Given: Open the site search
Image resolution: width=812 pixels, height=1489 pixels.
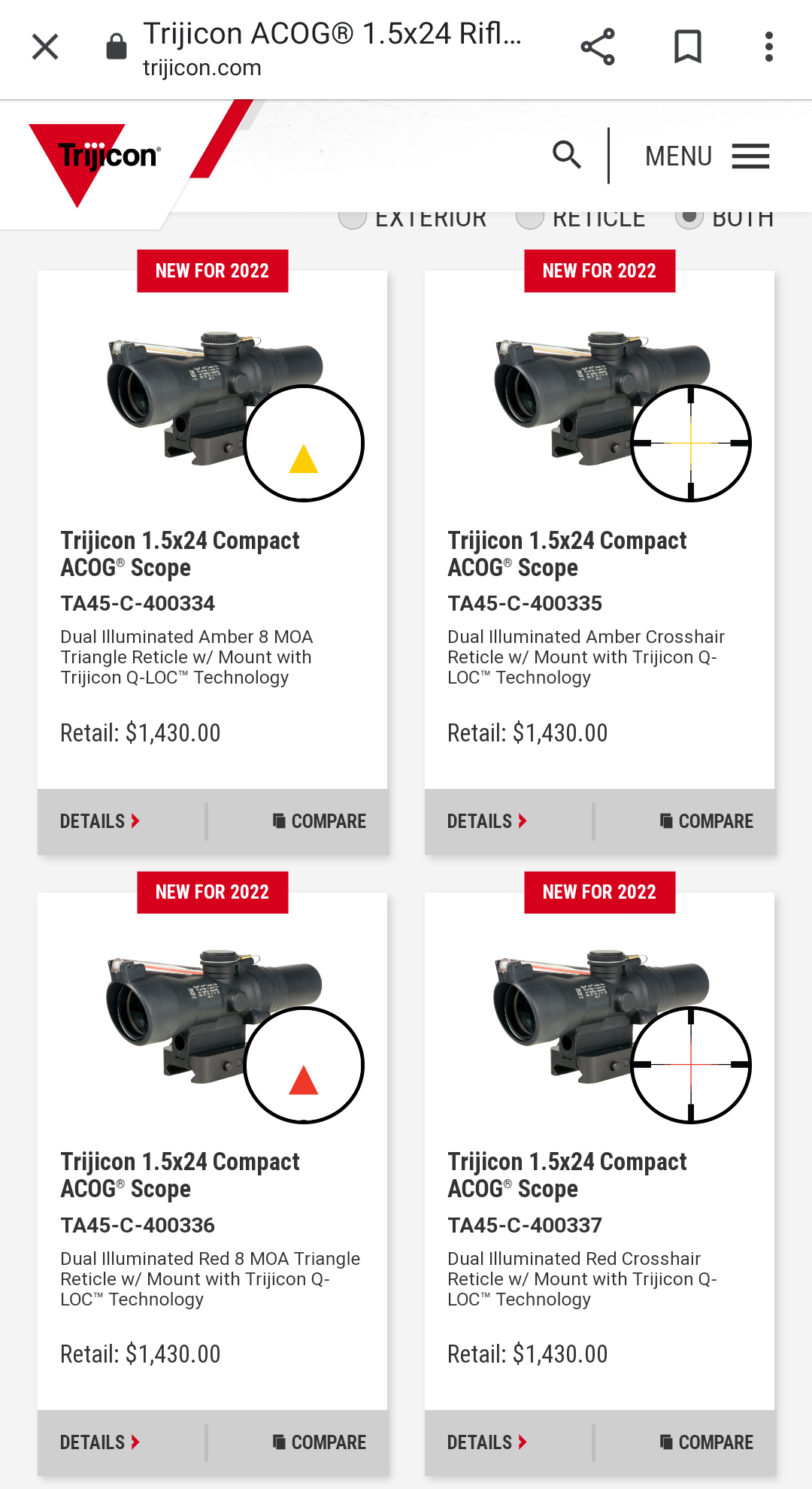Looking at the screenshot, I should pos(567,155).
